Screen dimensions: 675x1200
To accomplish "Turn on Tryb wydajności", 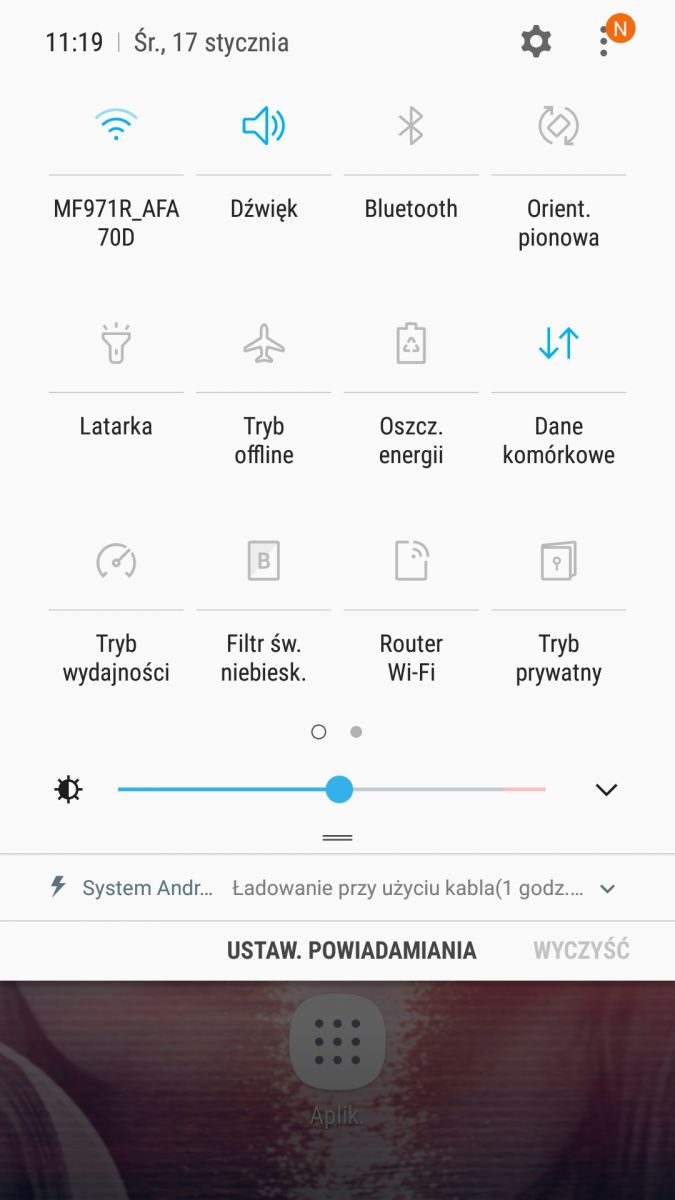I will click(x=116, y=561).
